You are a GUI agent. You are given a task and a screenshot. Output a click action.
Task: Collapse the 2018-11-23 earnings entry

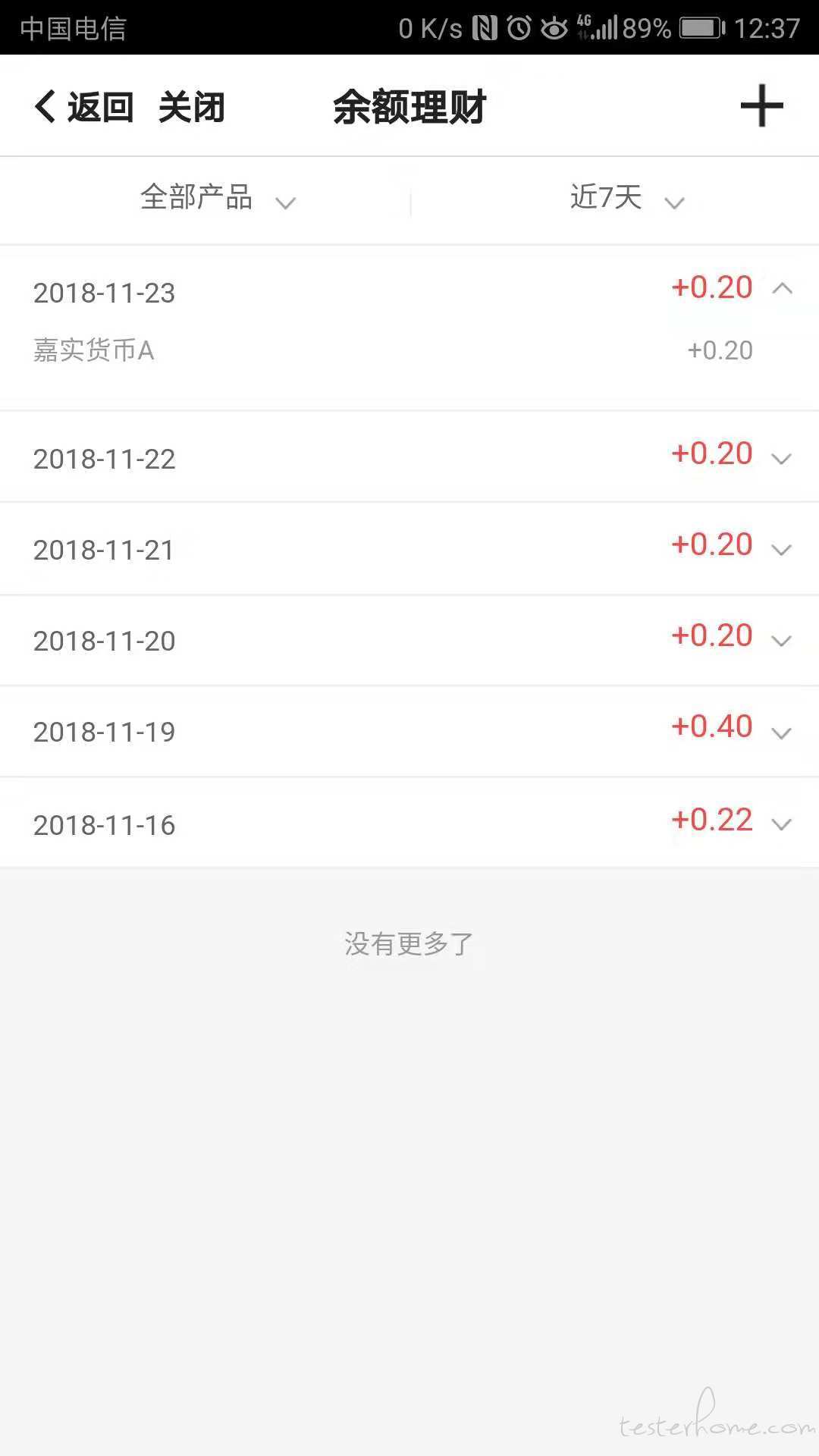click(409, 291)
